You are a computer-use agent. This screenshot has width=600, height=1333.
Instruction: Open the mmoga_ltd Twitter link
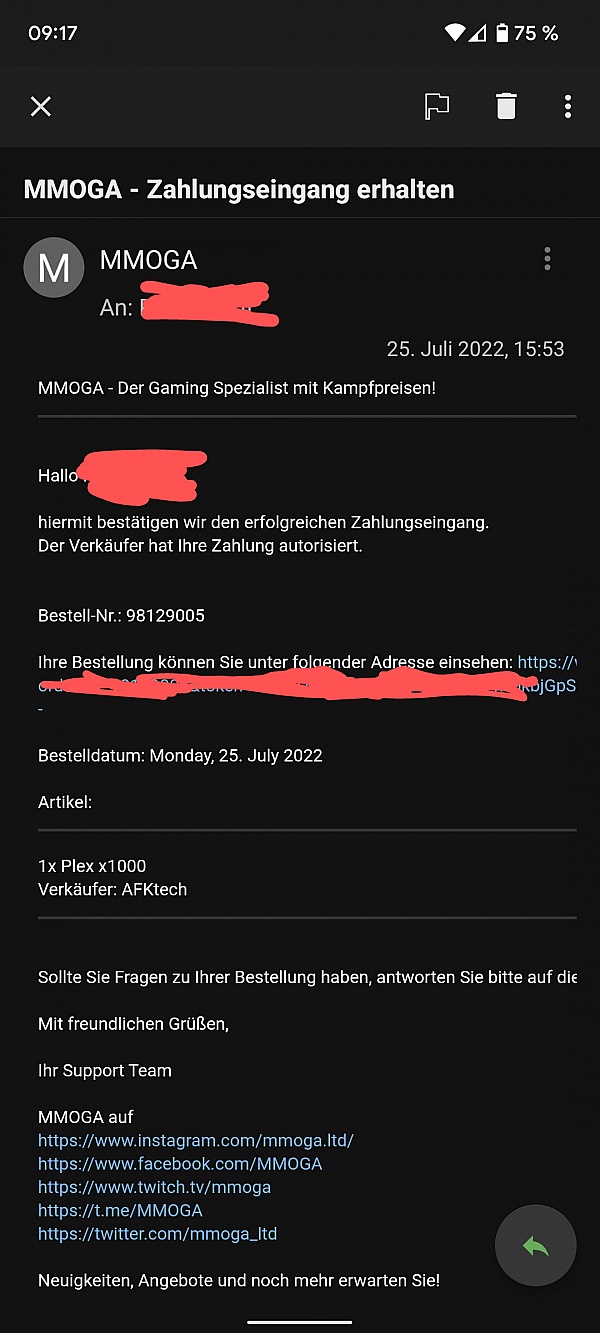point(157,1234)
